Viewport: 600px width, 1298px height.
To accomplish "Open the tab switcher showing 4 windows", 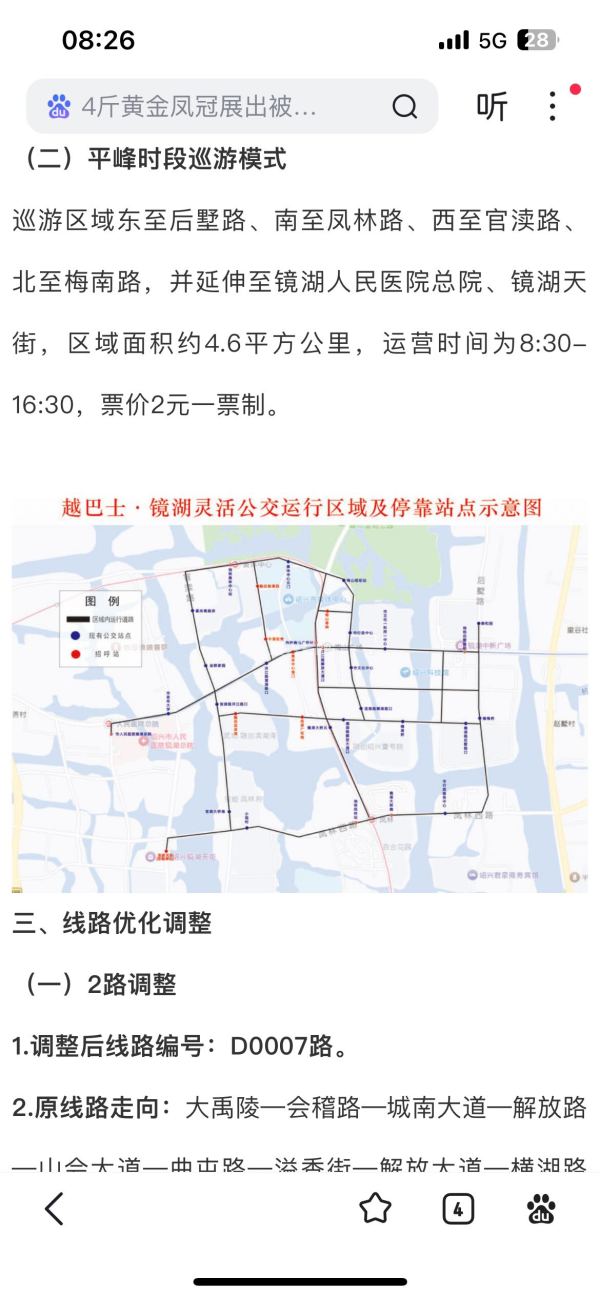I will click(458, 1209).
